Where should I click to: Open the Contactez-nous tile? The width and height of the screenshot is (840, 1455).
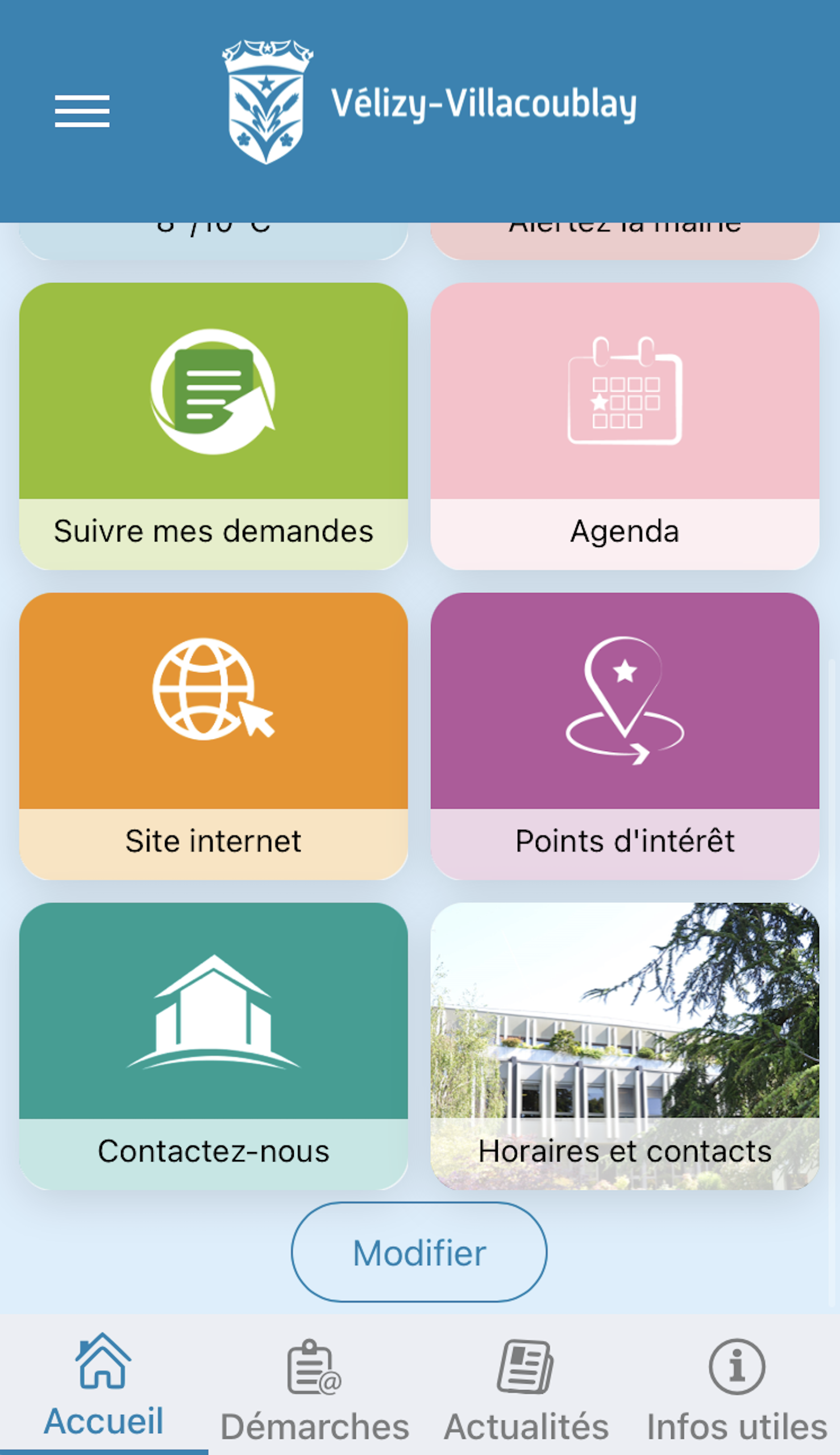tap(214, 1045)
